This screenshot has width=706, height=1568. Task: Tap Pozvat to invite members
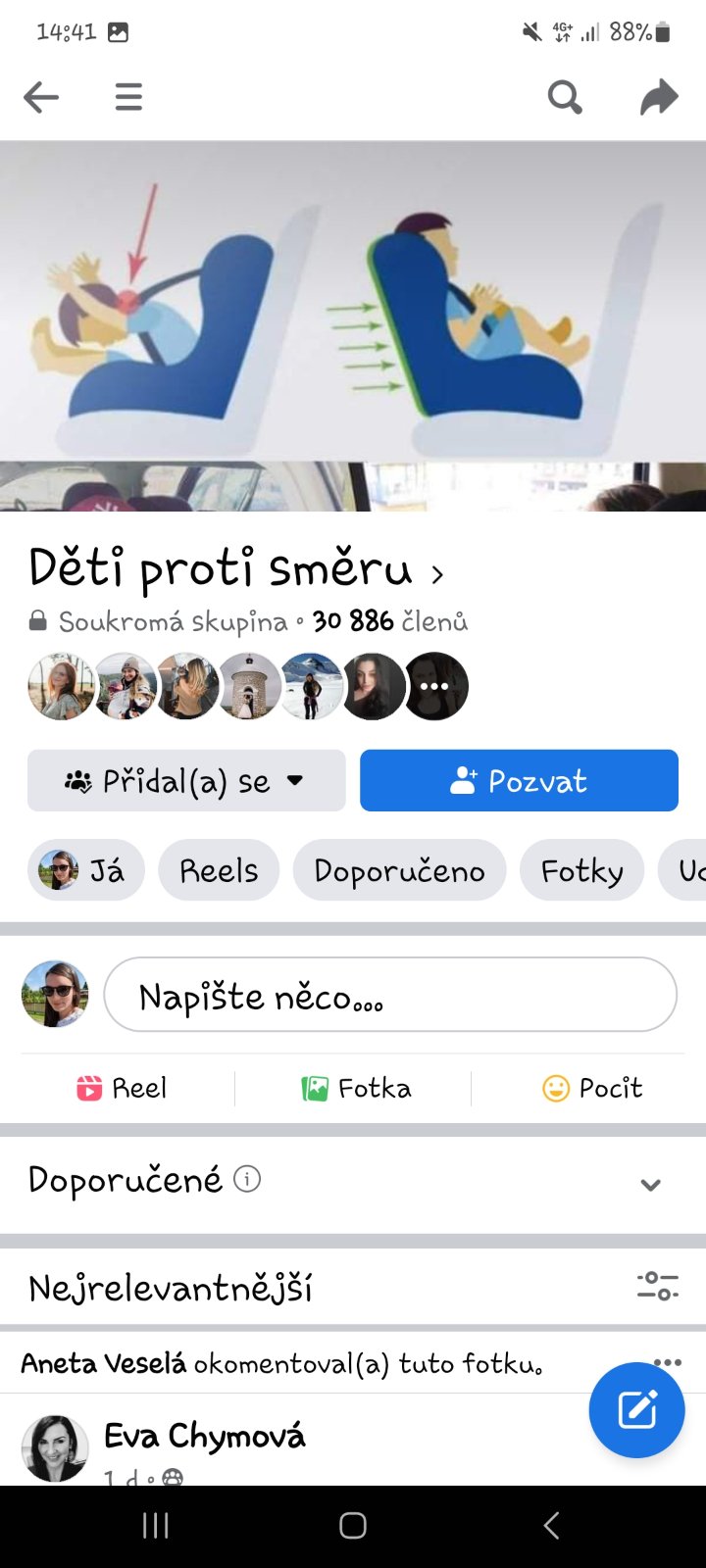pos(519,781)
